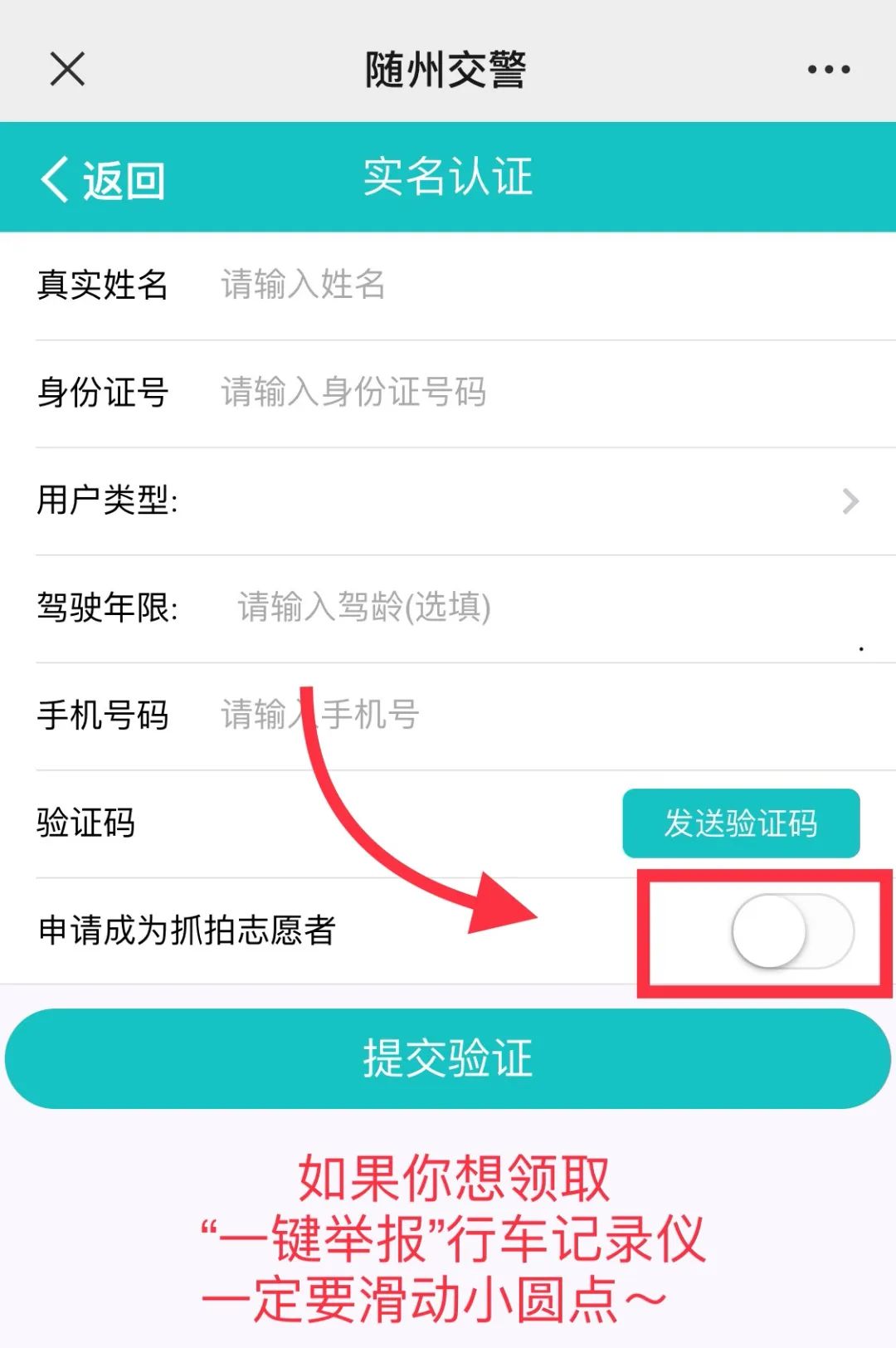Tap the 验证码 input field
896x1348 pixels.
373,823
